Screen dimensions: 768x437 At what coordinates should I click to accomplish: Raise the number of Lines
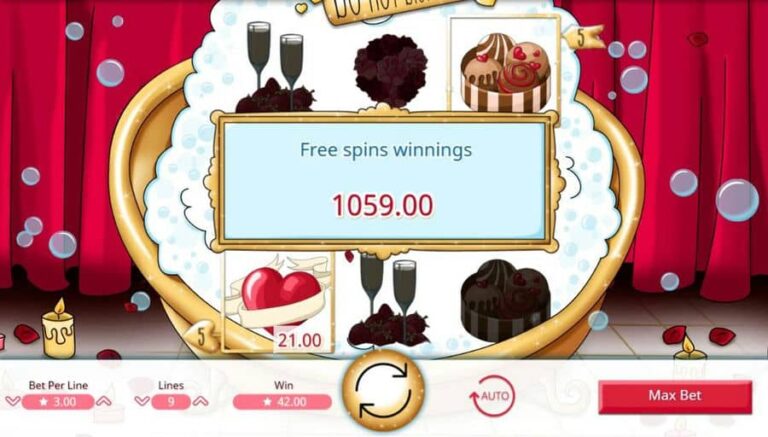point(200,402)
